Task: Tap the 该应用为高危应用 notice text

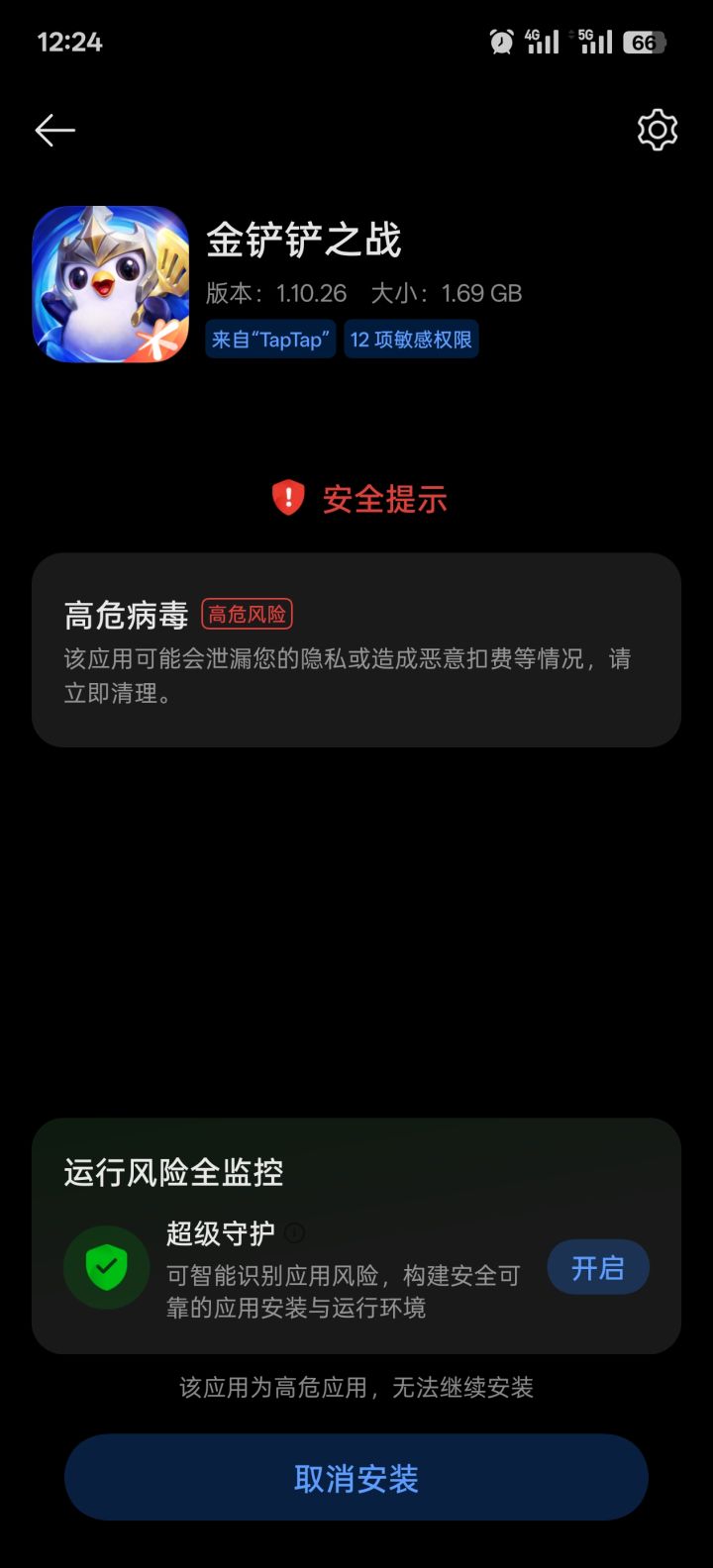Action: pos(356,1388)
